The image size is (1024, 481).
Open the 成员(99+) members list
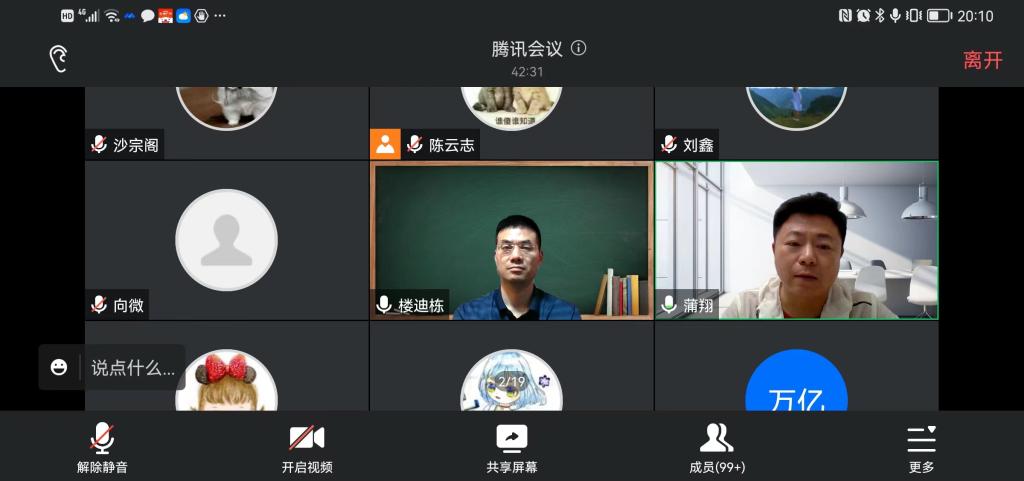pos(717,447)
